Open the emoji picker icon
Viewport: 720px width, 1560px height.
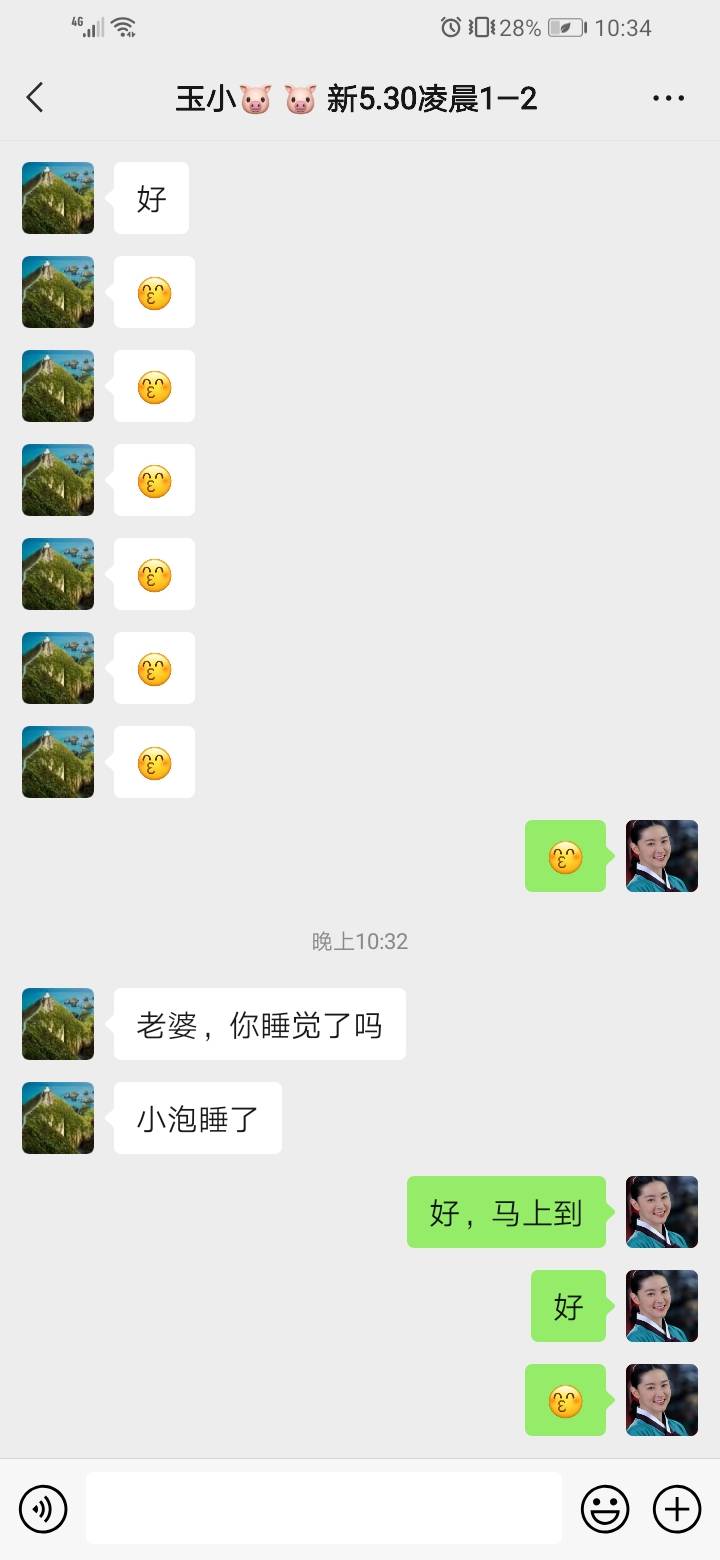tap(605, 1508)
